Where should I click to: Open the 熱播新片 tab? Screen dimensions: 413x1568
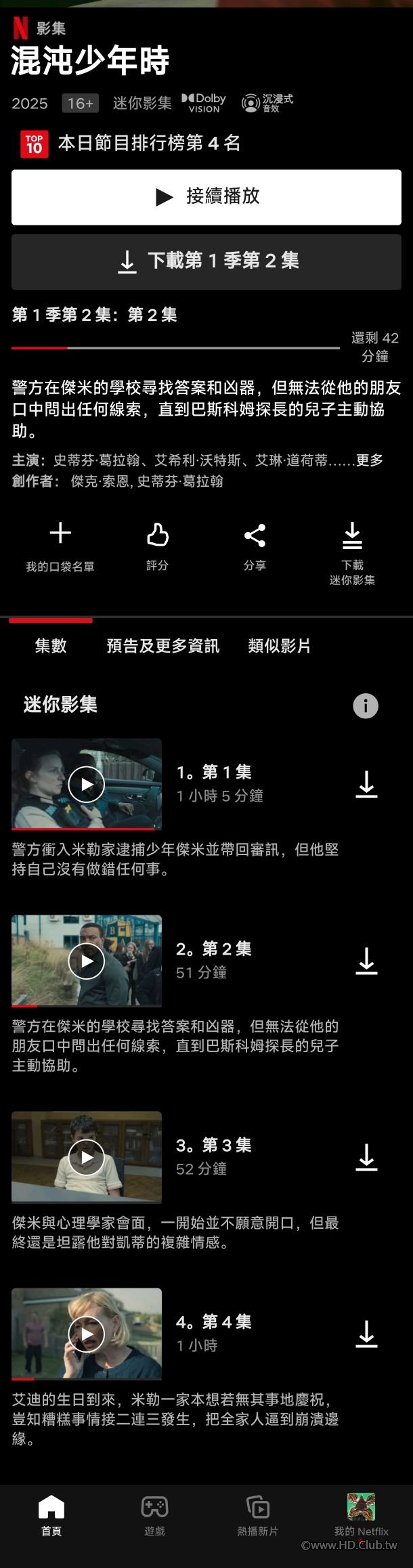tap(257, 1515)
